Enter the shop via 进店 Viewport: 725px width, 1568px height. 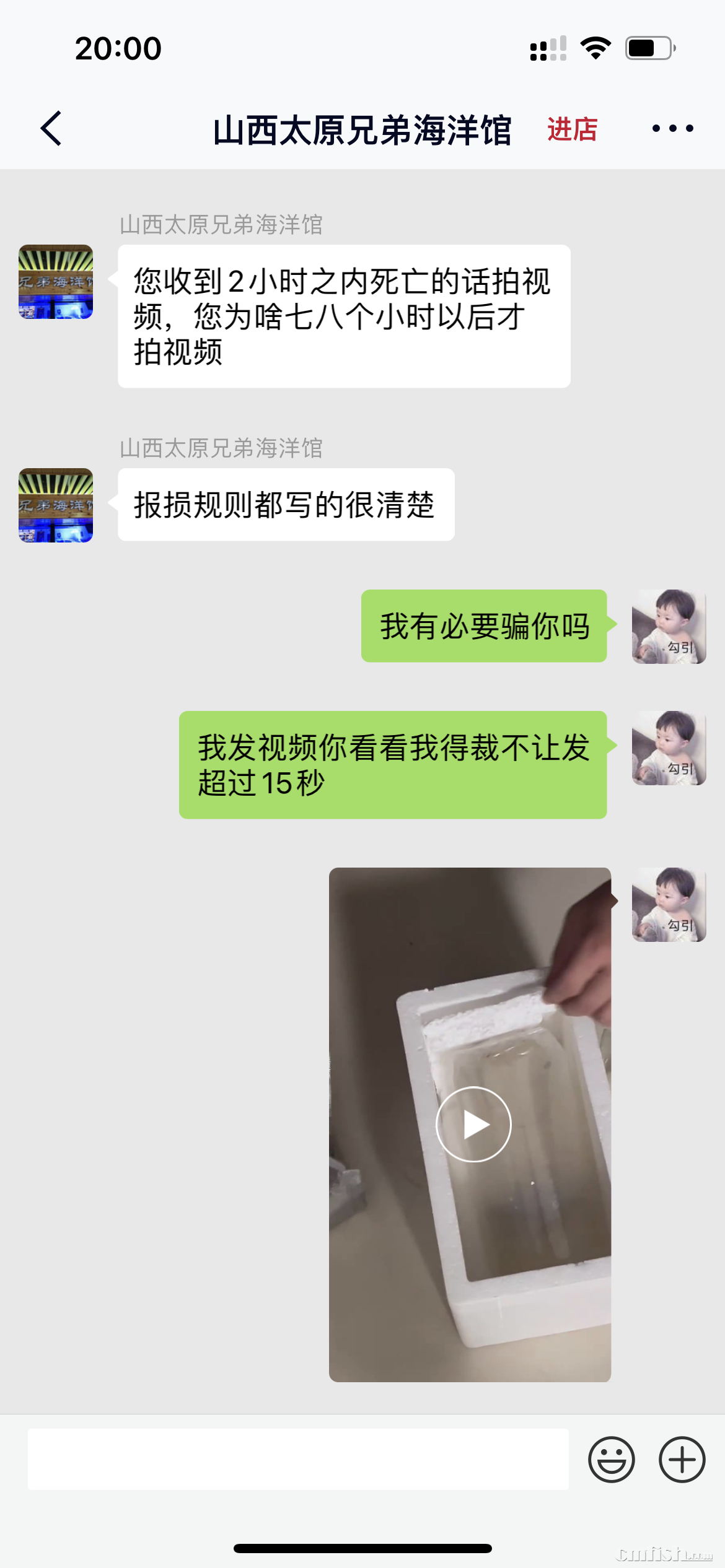coord(571,129)
